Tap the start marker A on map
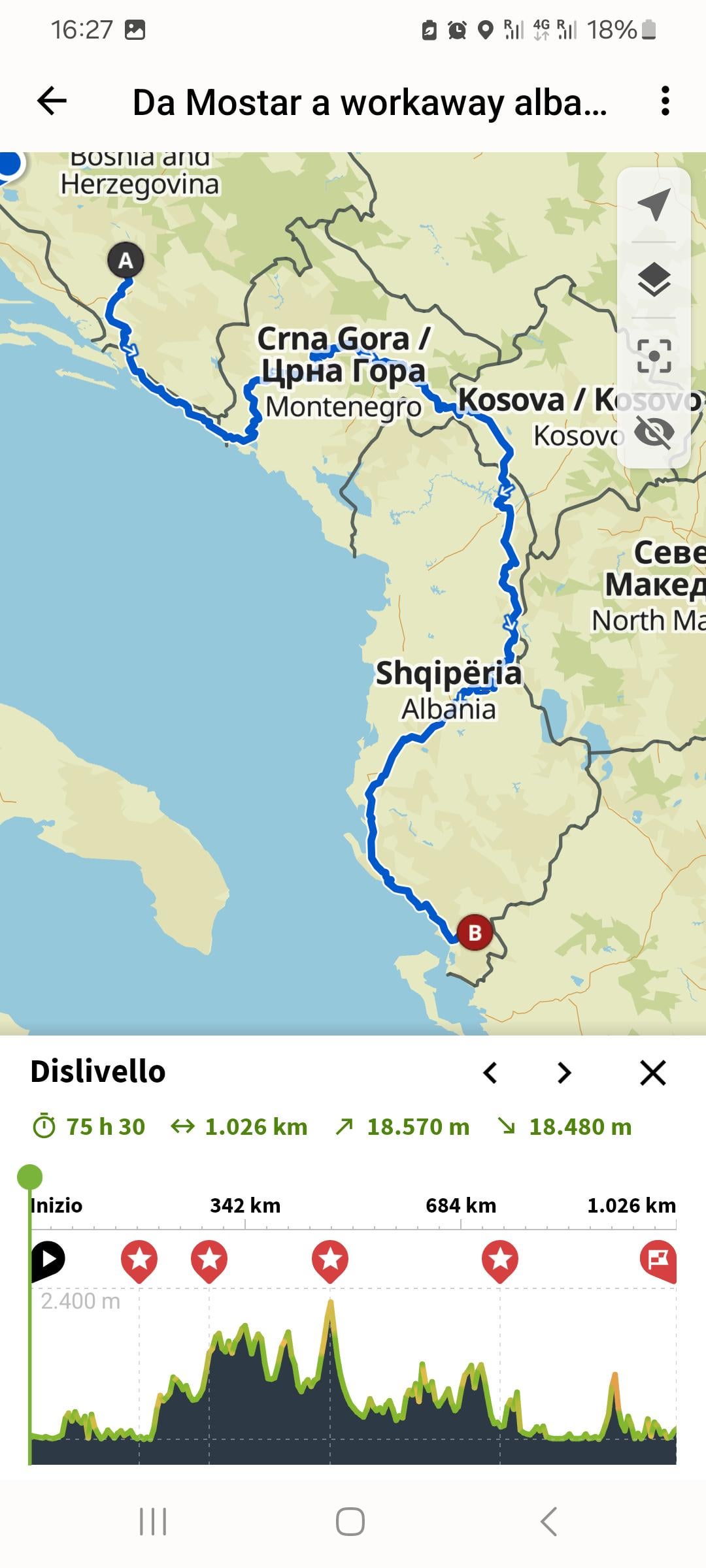The image size is (706, 1568). [126, 261]
